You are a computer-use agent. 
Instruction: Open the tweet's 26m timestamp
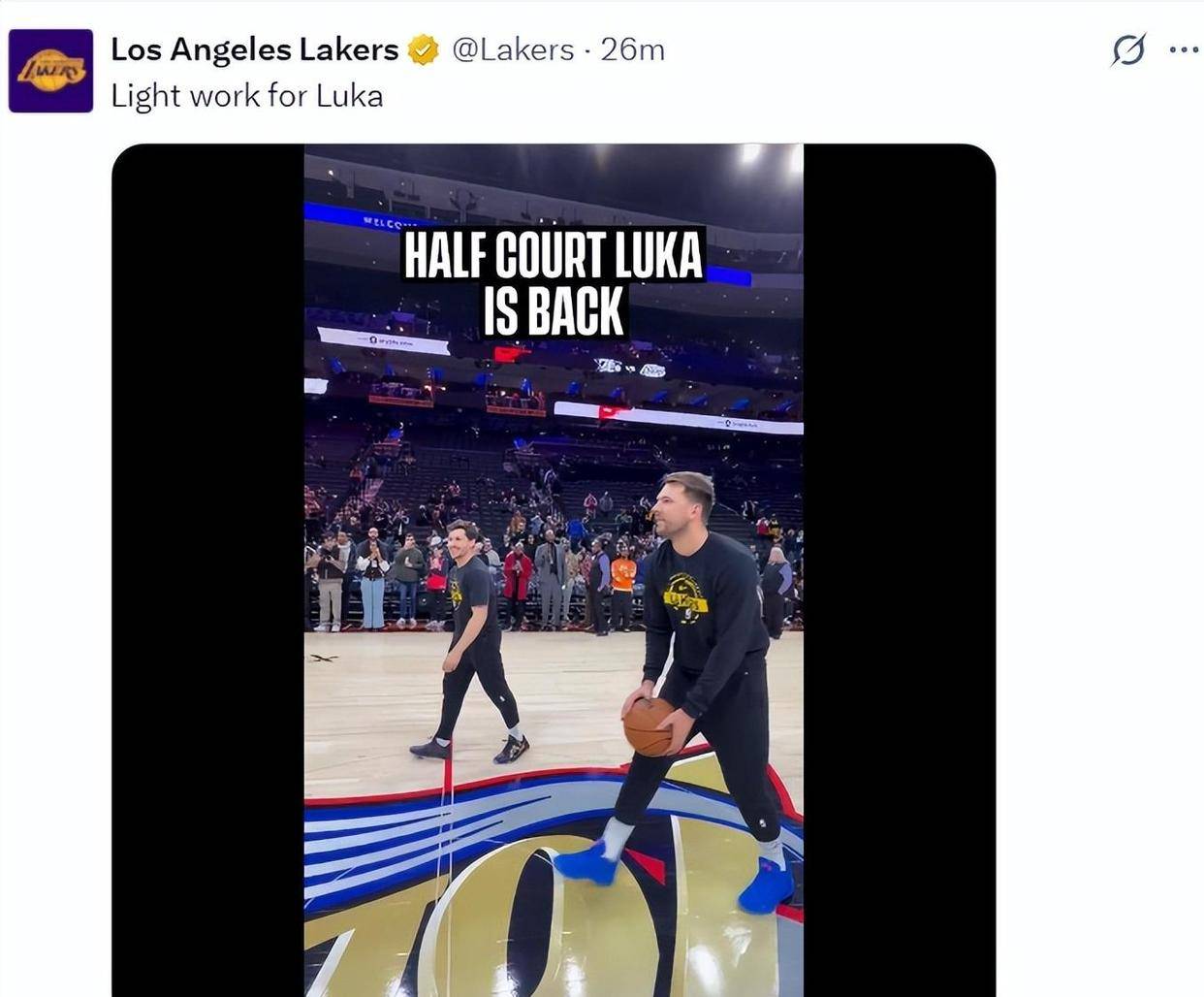point(632,49)
